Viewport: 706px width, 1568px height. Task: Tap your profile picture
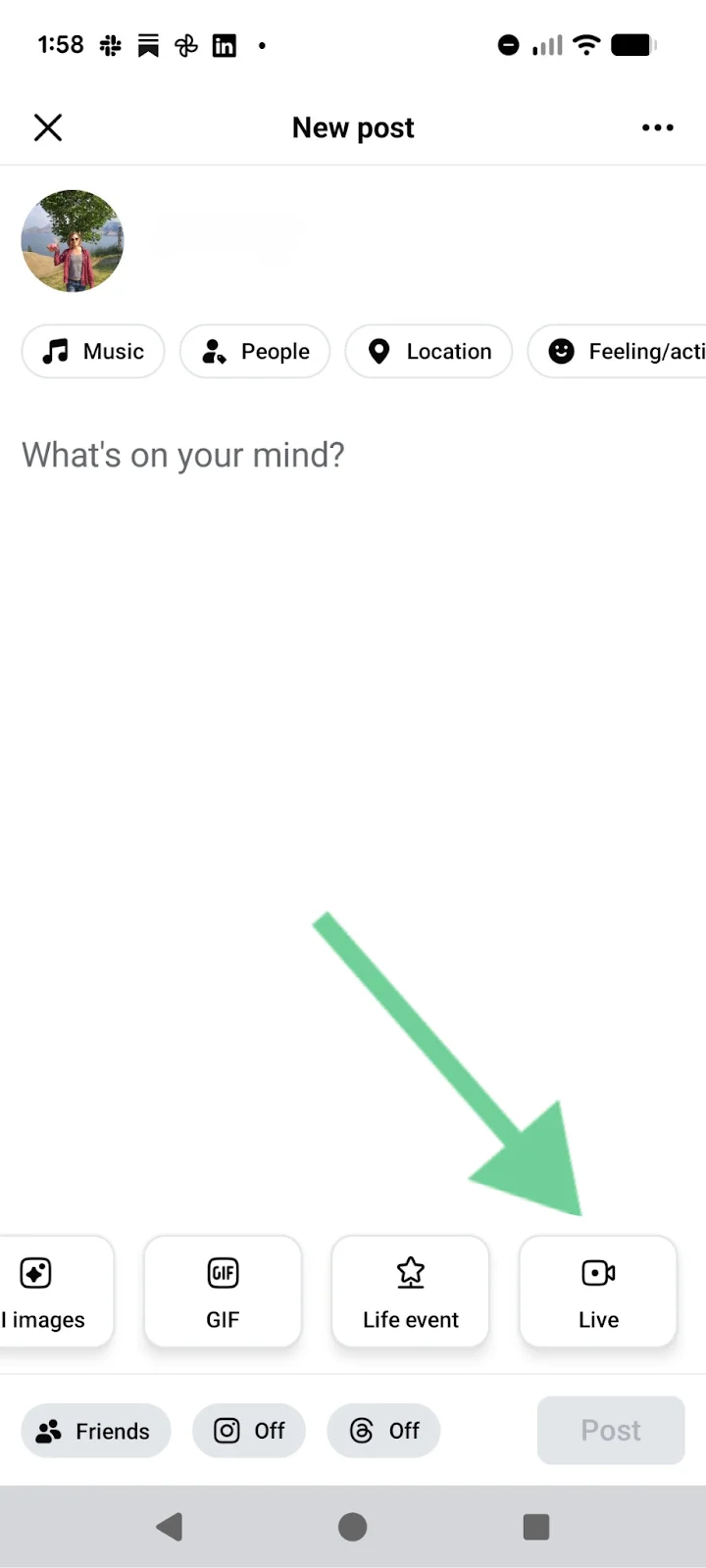click(73, 241)
